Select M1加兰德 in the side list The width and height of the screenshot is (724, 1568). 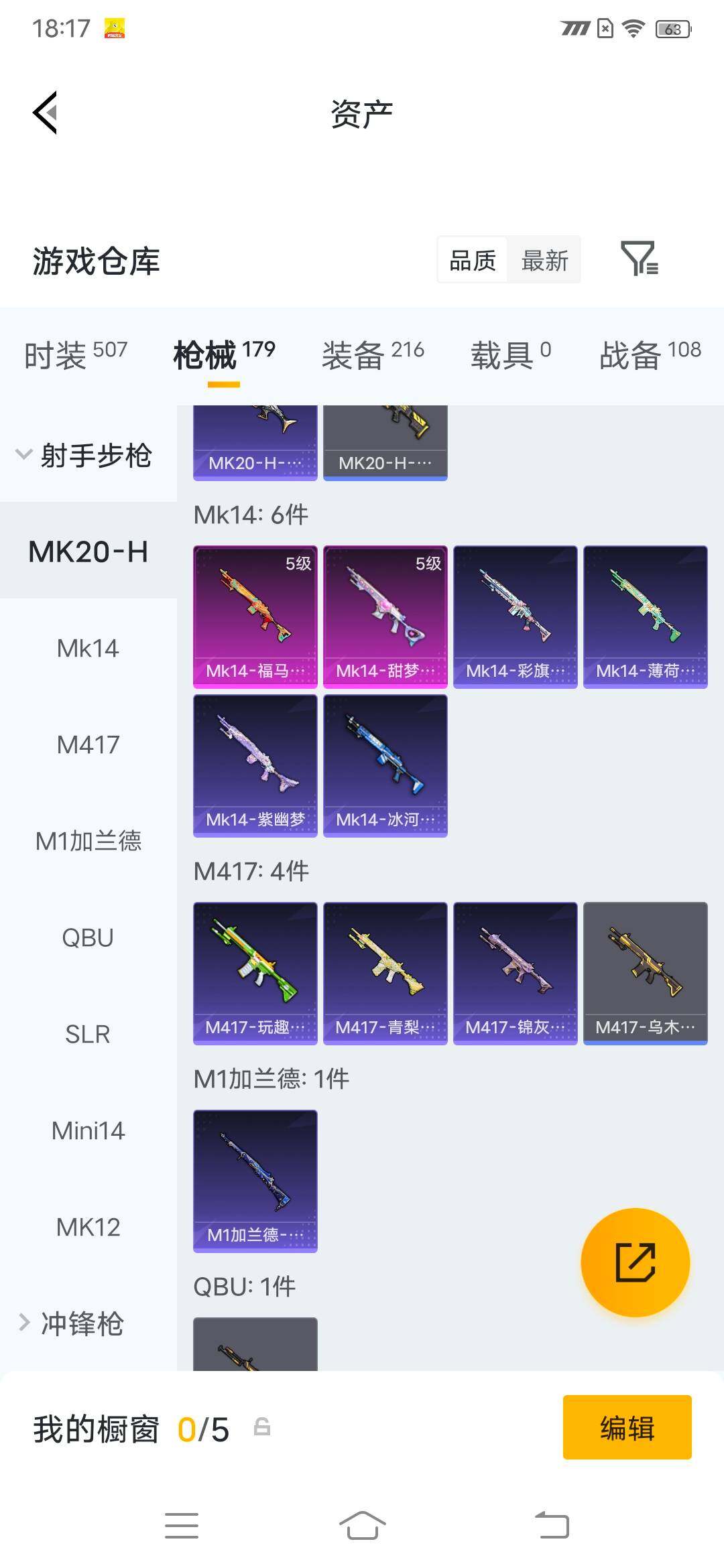pos(88,840)
